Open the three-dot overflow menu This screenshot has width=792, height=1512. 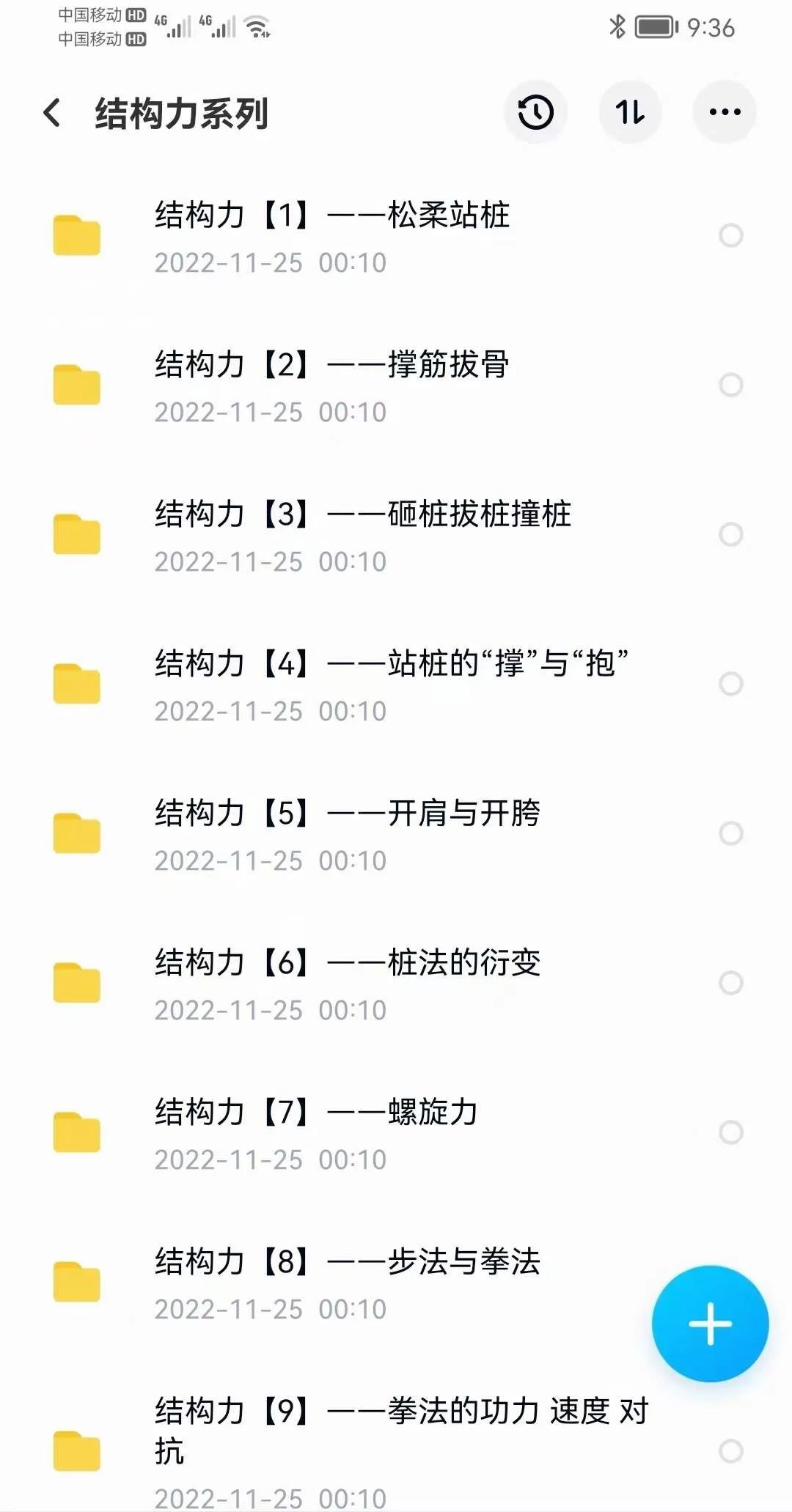click(725, 112)
